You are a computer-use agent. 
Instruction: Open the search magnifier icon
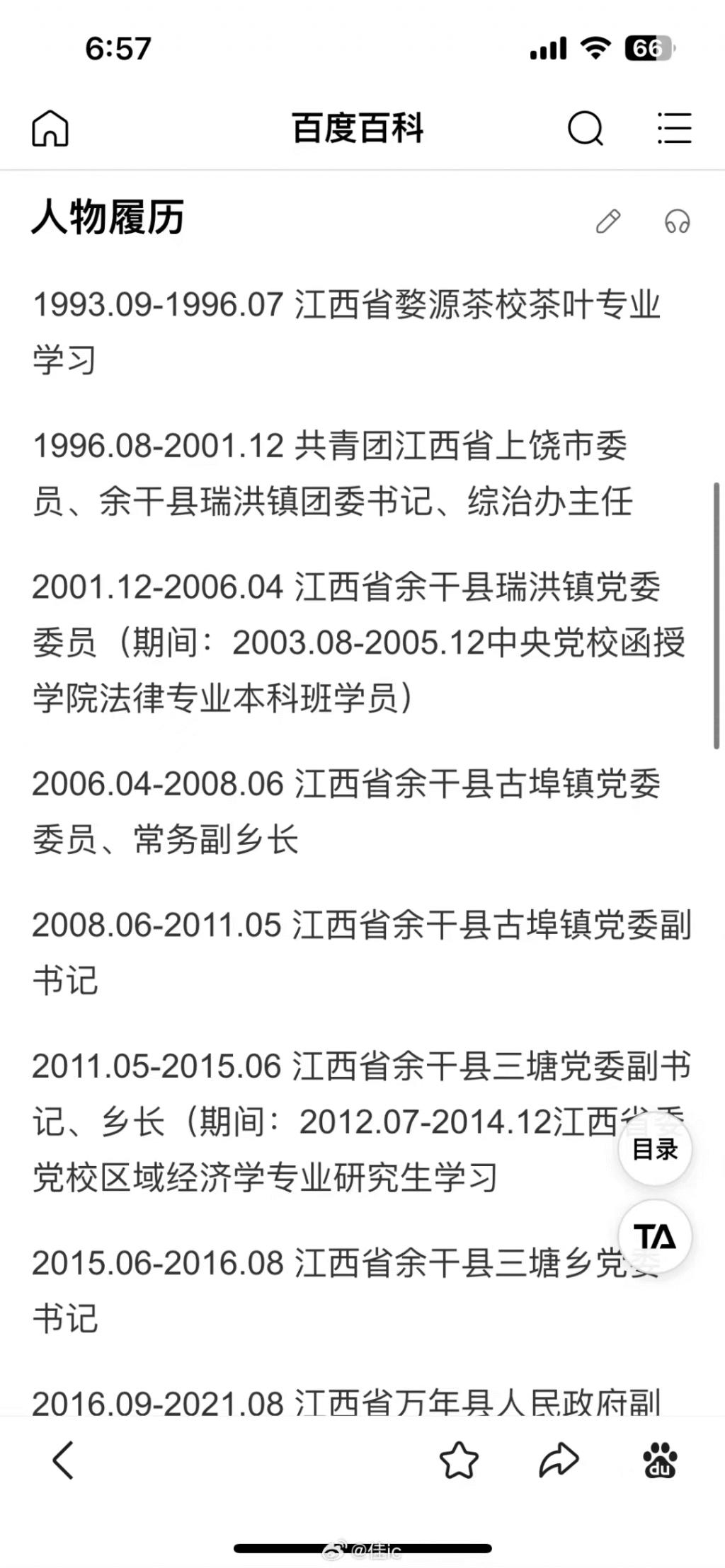click(586, 129)
